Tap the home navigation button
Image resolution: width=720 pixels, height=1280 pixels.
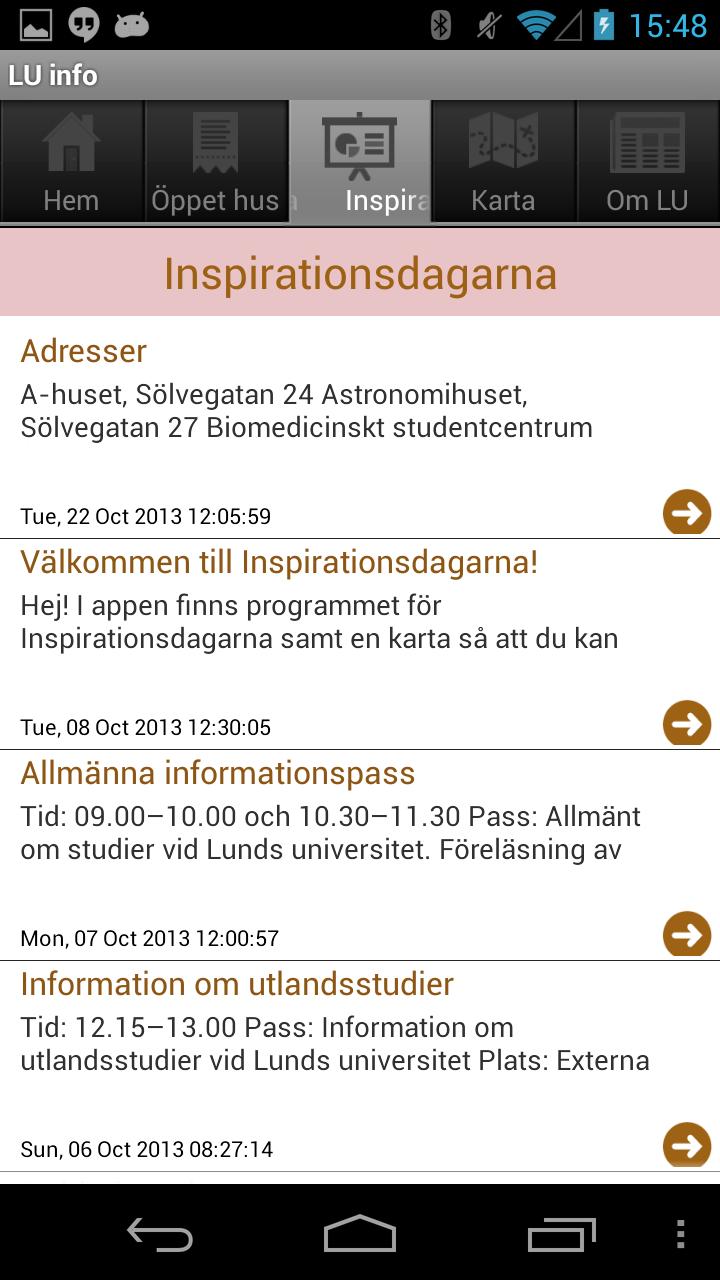(360, 1236)
